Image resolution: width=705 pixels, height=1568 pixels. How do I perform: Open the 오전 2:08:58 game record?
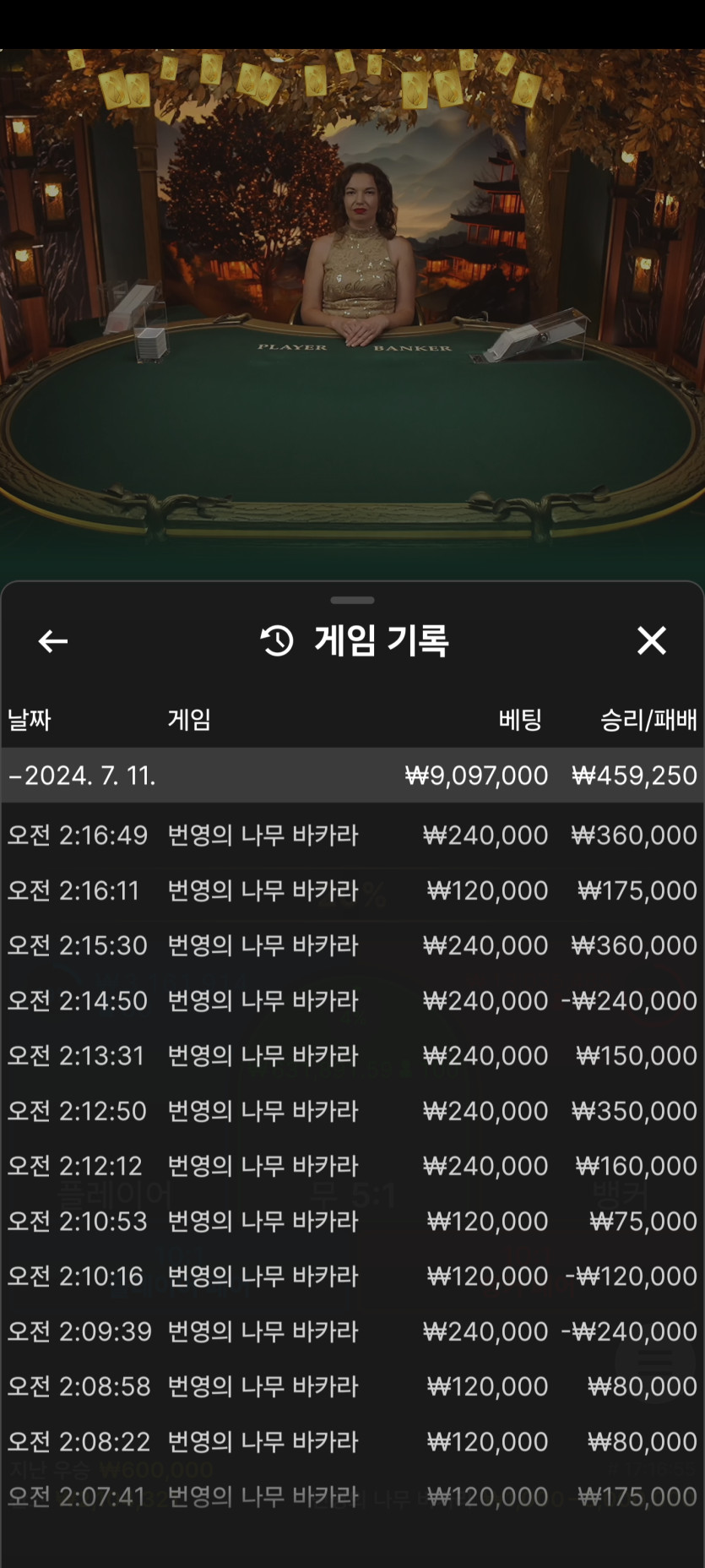[x=352, y=1386]
